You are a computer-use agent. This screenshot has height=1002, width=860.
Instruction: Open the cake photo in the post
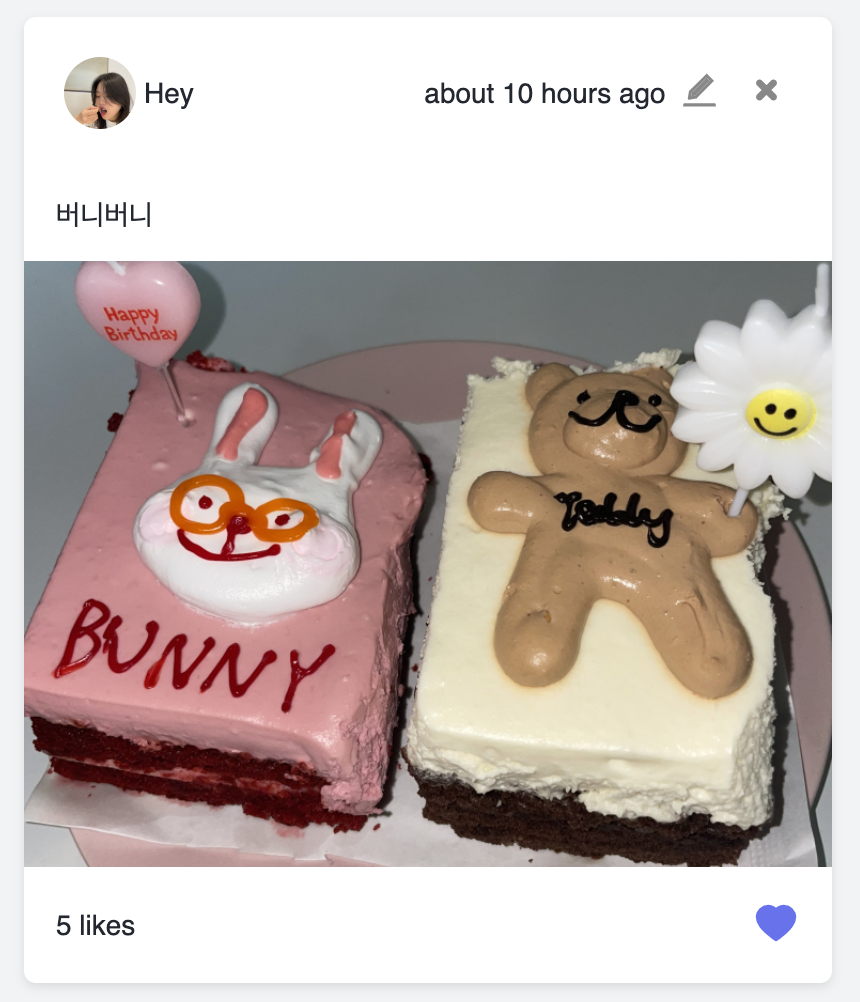coord(428,563)
